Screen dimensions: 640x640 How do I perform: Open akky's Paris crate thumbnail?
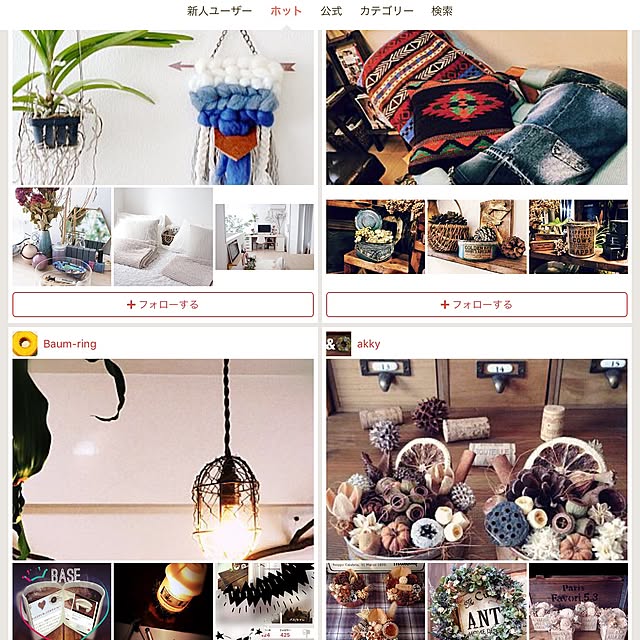(577, 600)
